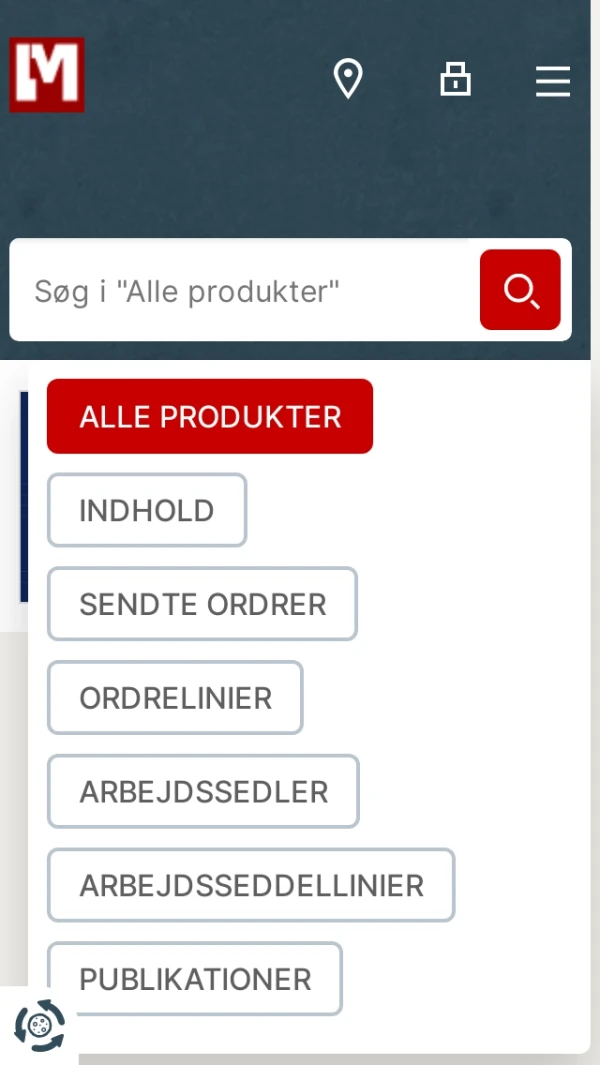The image size is (600, 1065).
Task: Tap the red search magnifier button
Action: [520, 290]
